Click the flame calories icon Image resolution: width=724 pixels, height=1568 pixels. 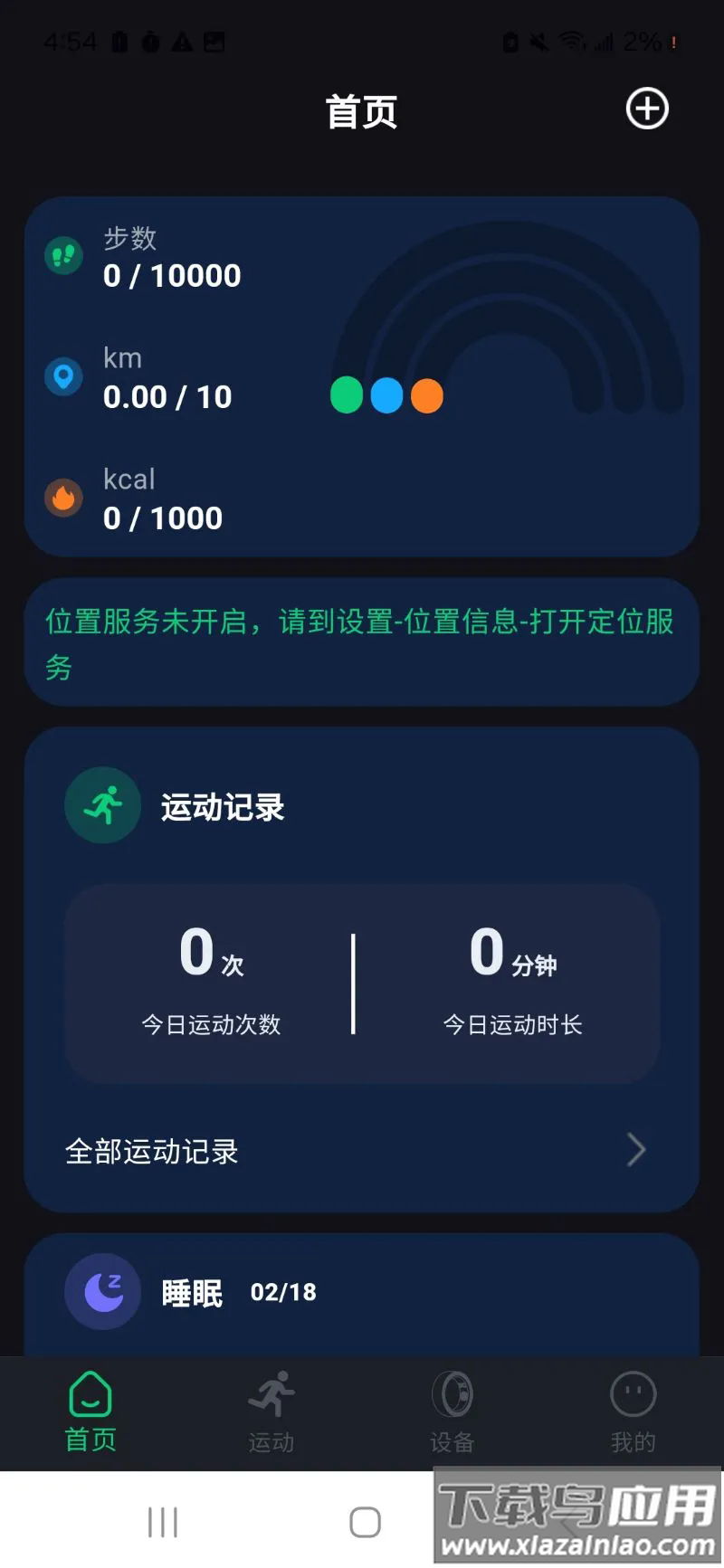63,499
